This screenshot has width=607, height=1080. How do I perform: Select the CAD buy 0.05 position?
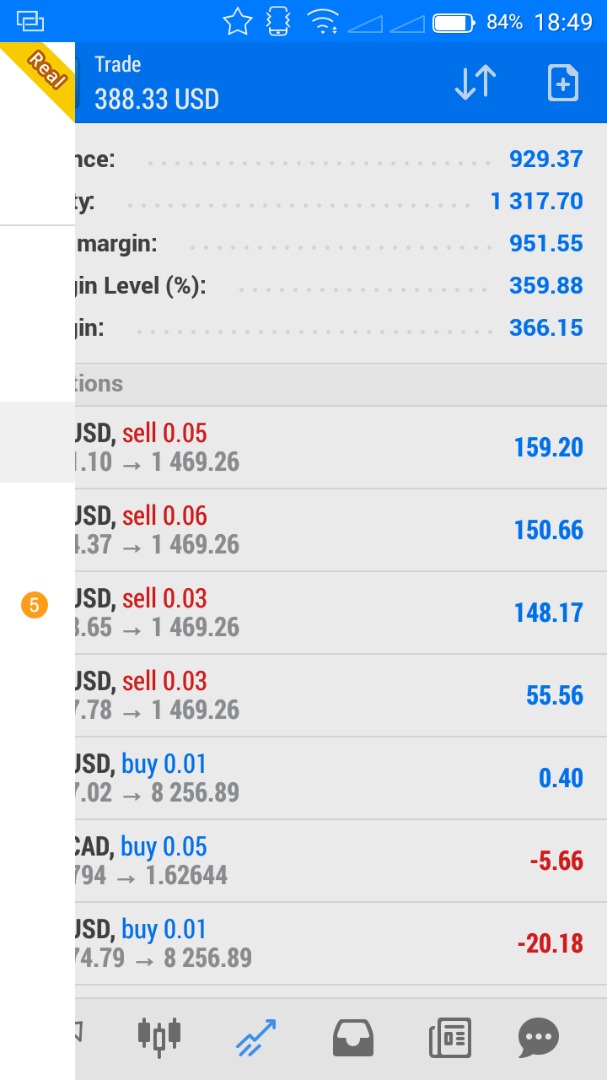point(340,861)
